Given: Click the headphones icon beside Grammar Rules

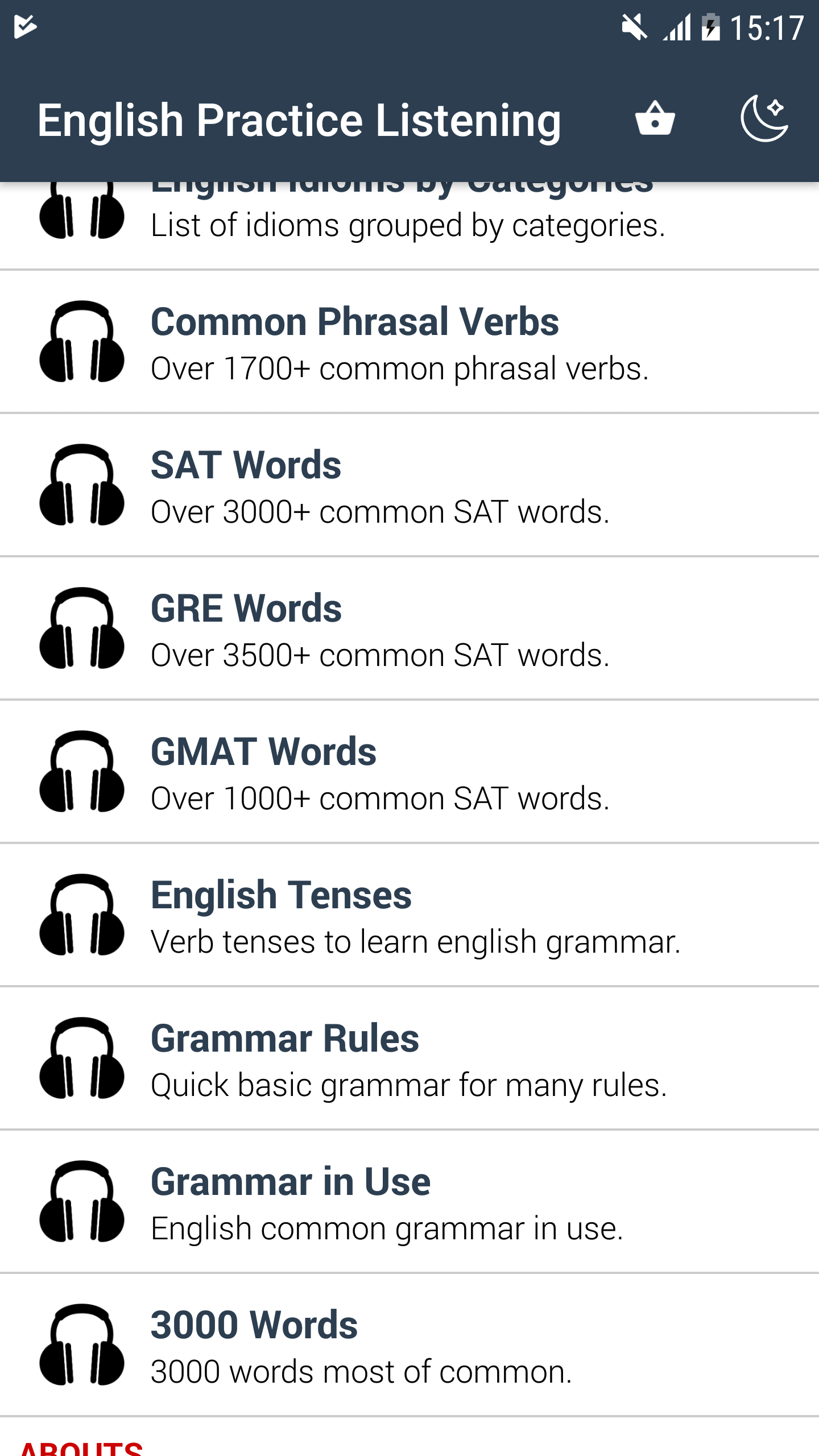Looking at the screenshot, I should [x=81, y=1059].
